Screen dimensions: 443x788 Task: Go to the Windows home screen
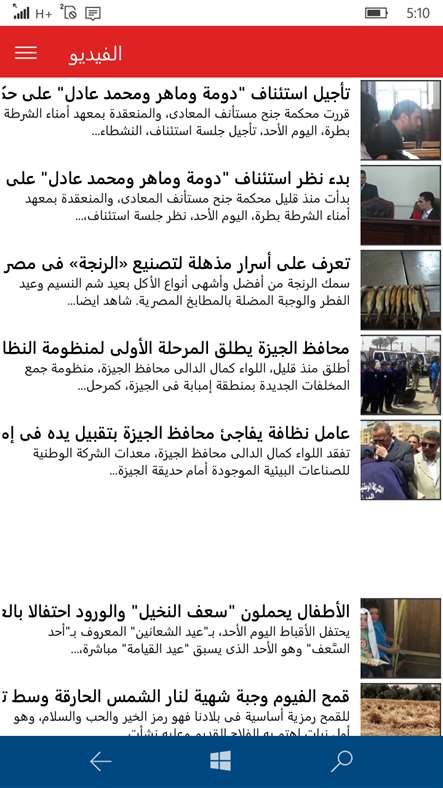(x=220, y=761)
